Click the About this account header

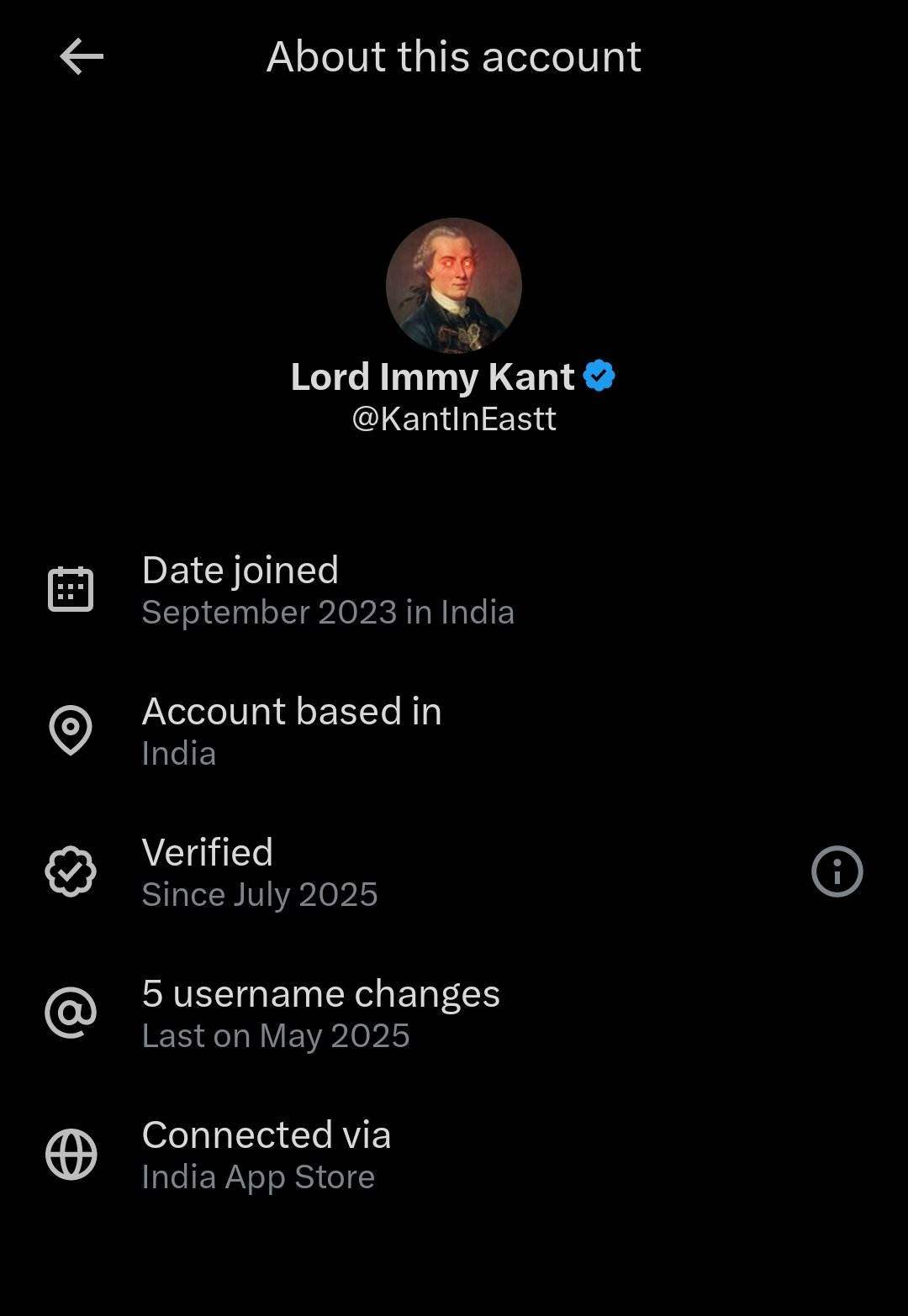[x=452, y=56]
